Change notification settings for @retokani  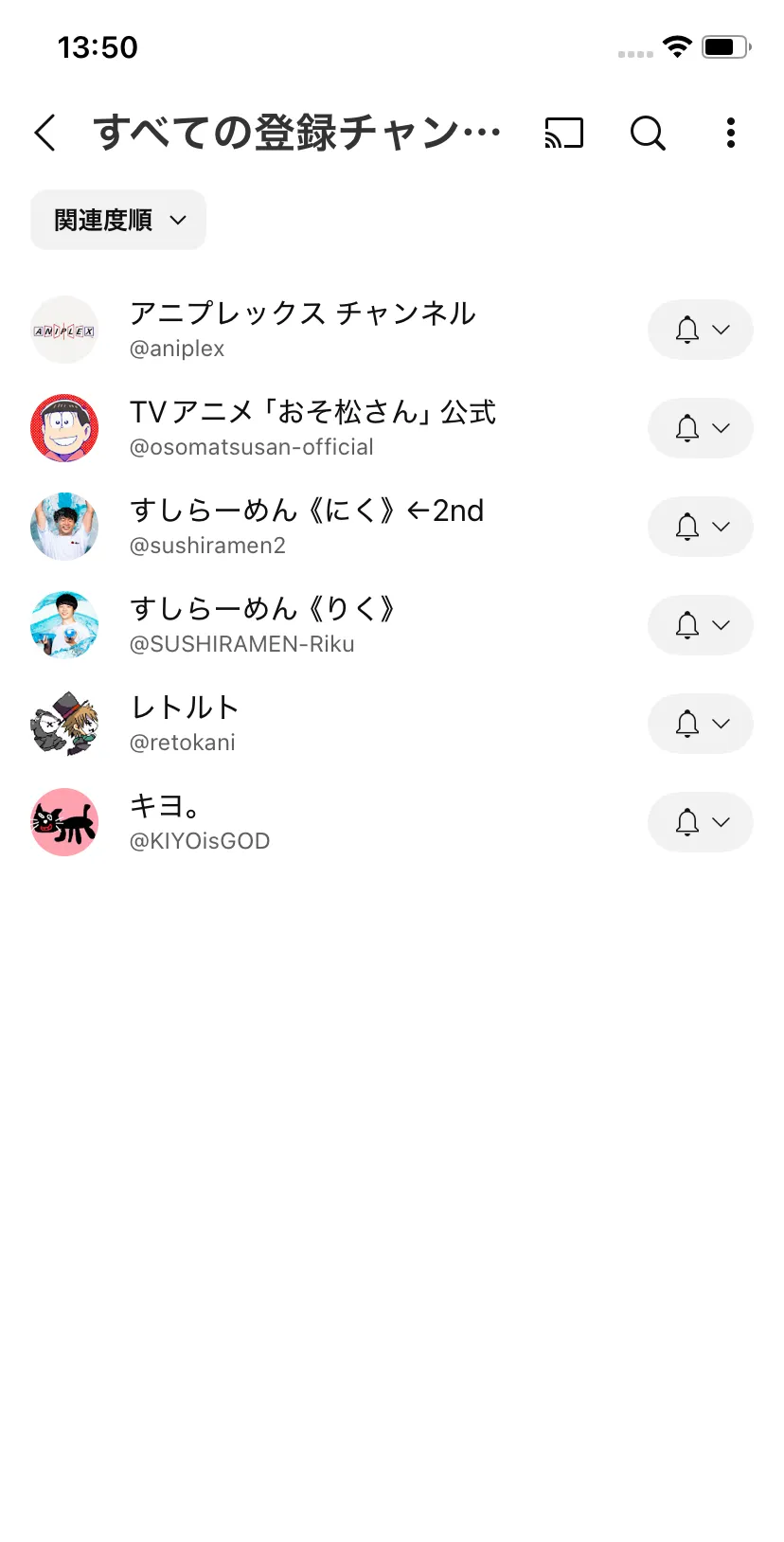[x=701, y=724]
